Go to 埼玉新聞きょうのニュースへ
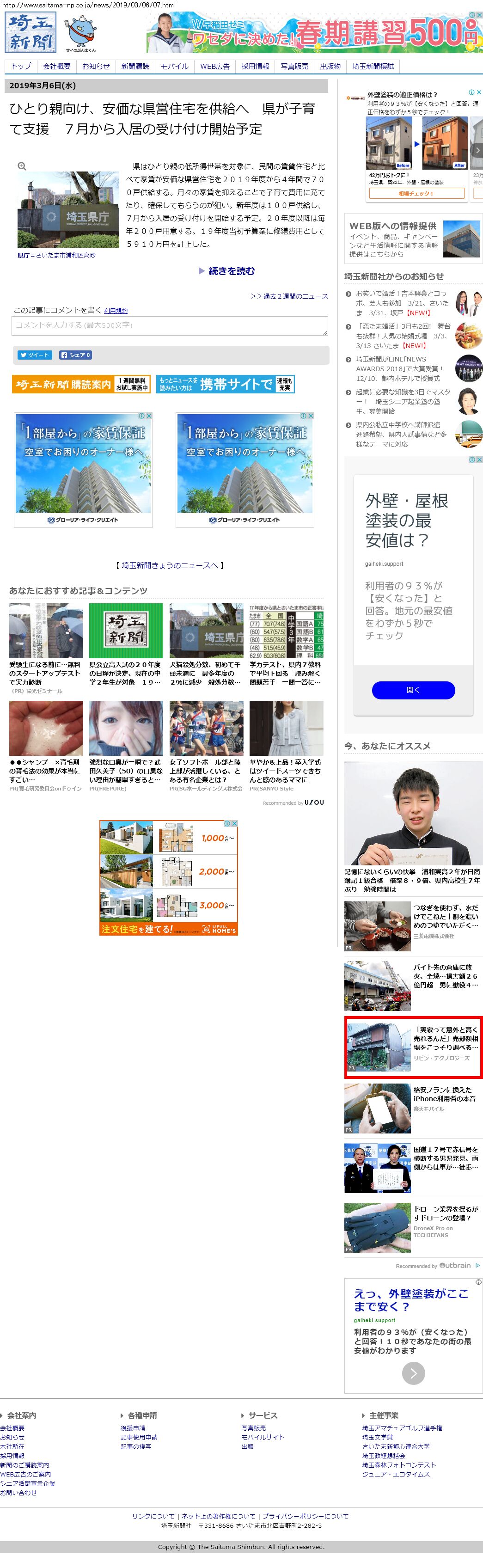The height and width of the screenshot is (1568, 483). pos(170,565)
